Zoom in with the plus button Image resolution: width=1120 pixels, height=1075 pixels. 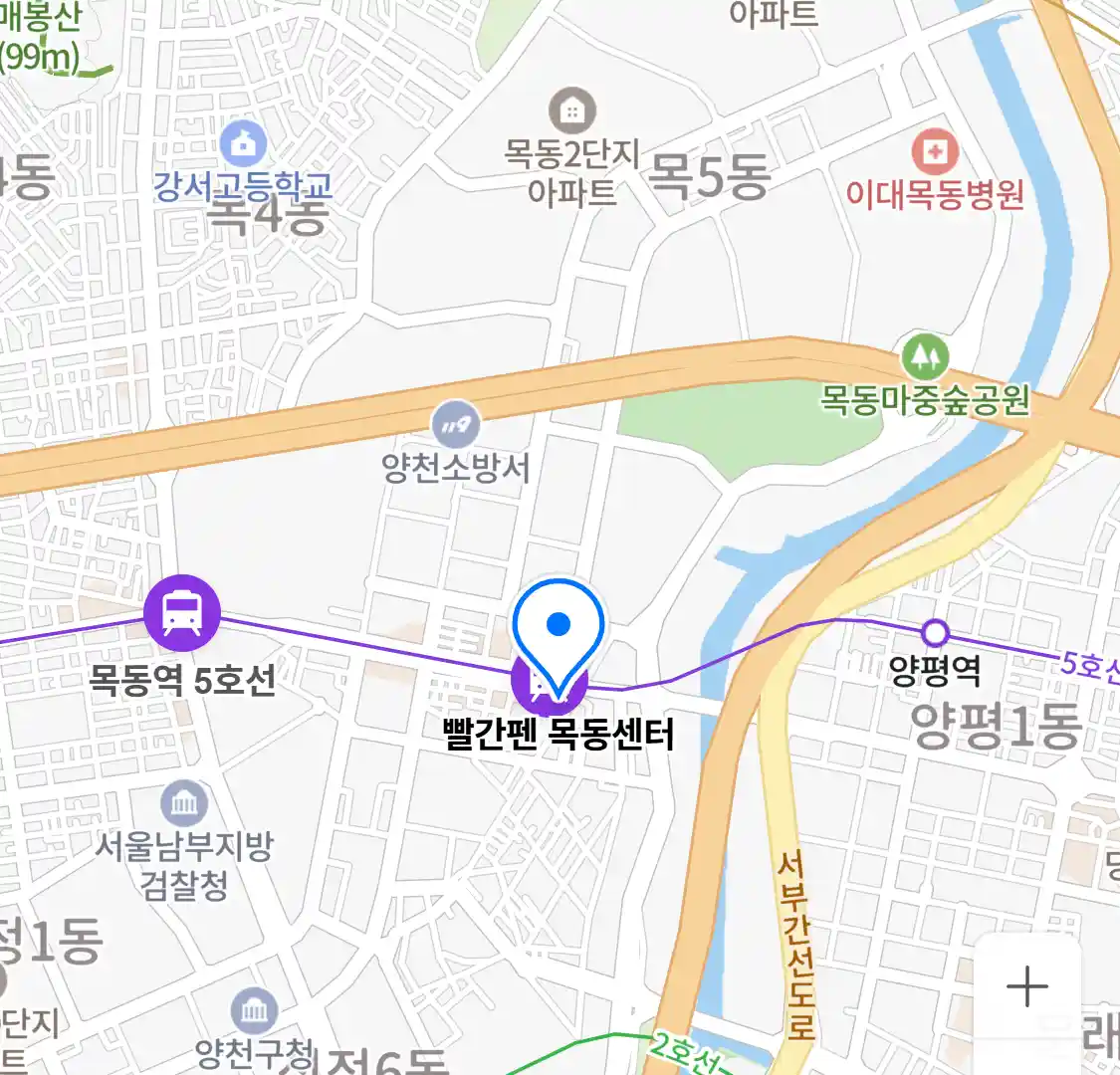coord(1026,986)
